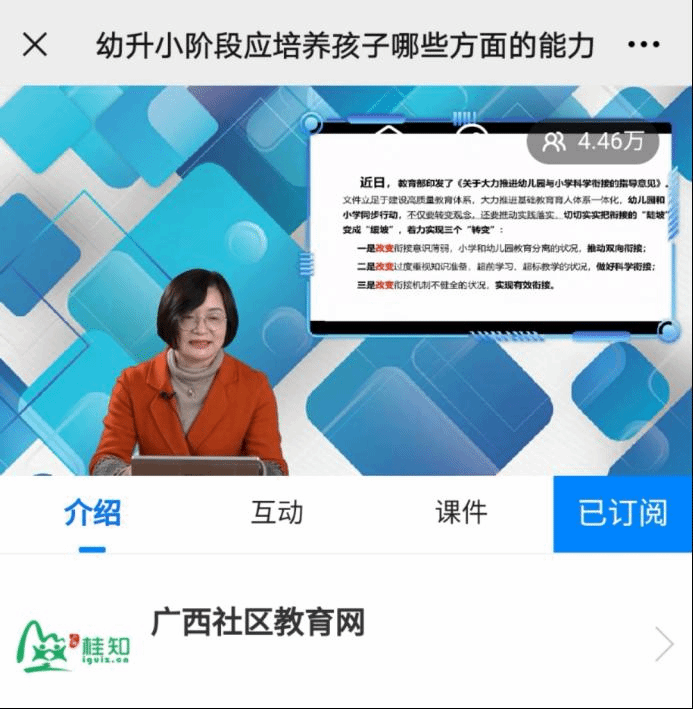Open the 课件 tab
The width and height of the screenshot is (693, 709).
pos(461,513)
